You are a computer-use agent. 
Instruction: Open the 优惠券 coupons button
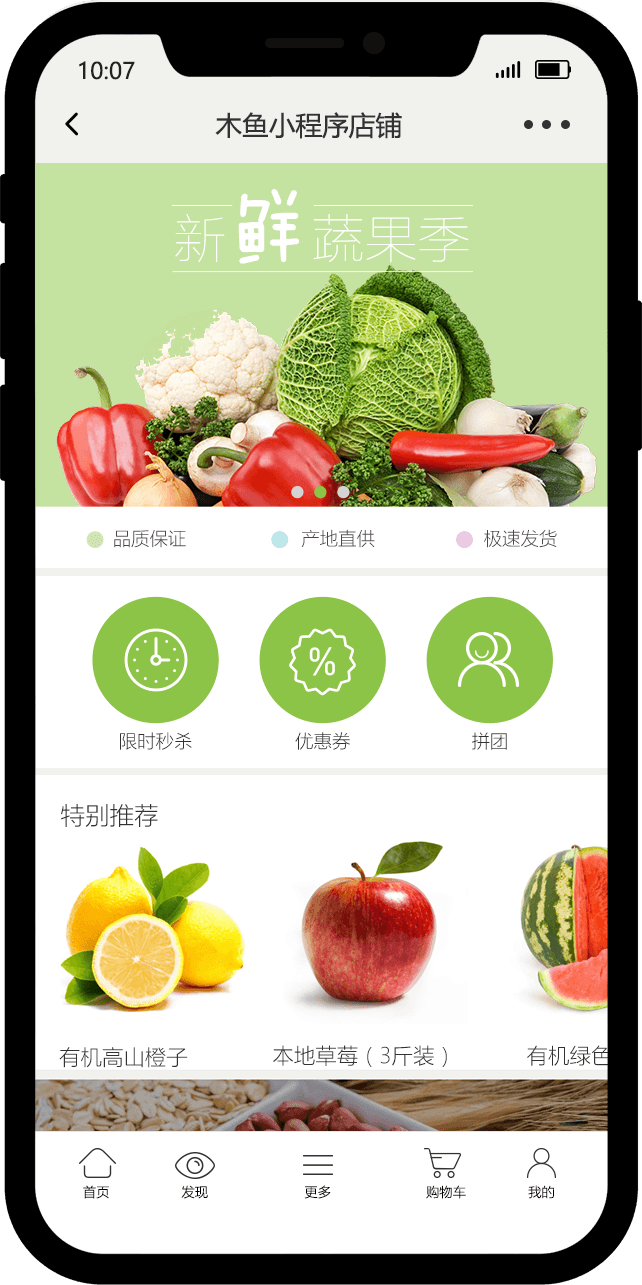322,661
